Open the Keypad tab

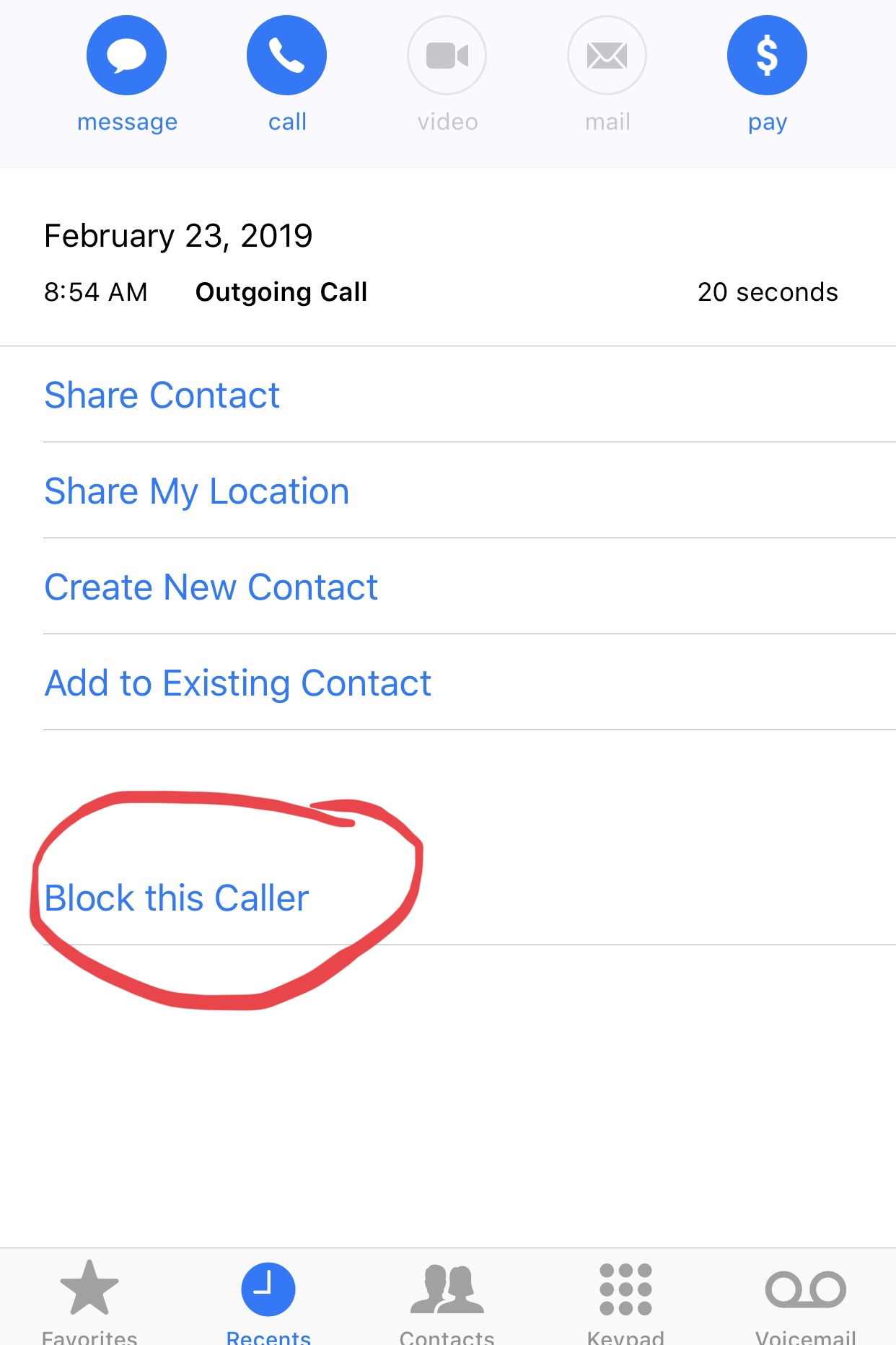coord(625,1299)
